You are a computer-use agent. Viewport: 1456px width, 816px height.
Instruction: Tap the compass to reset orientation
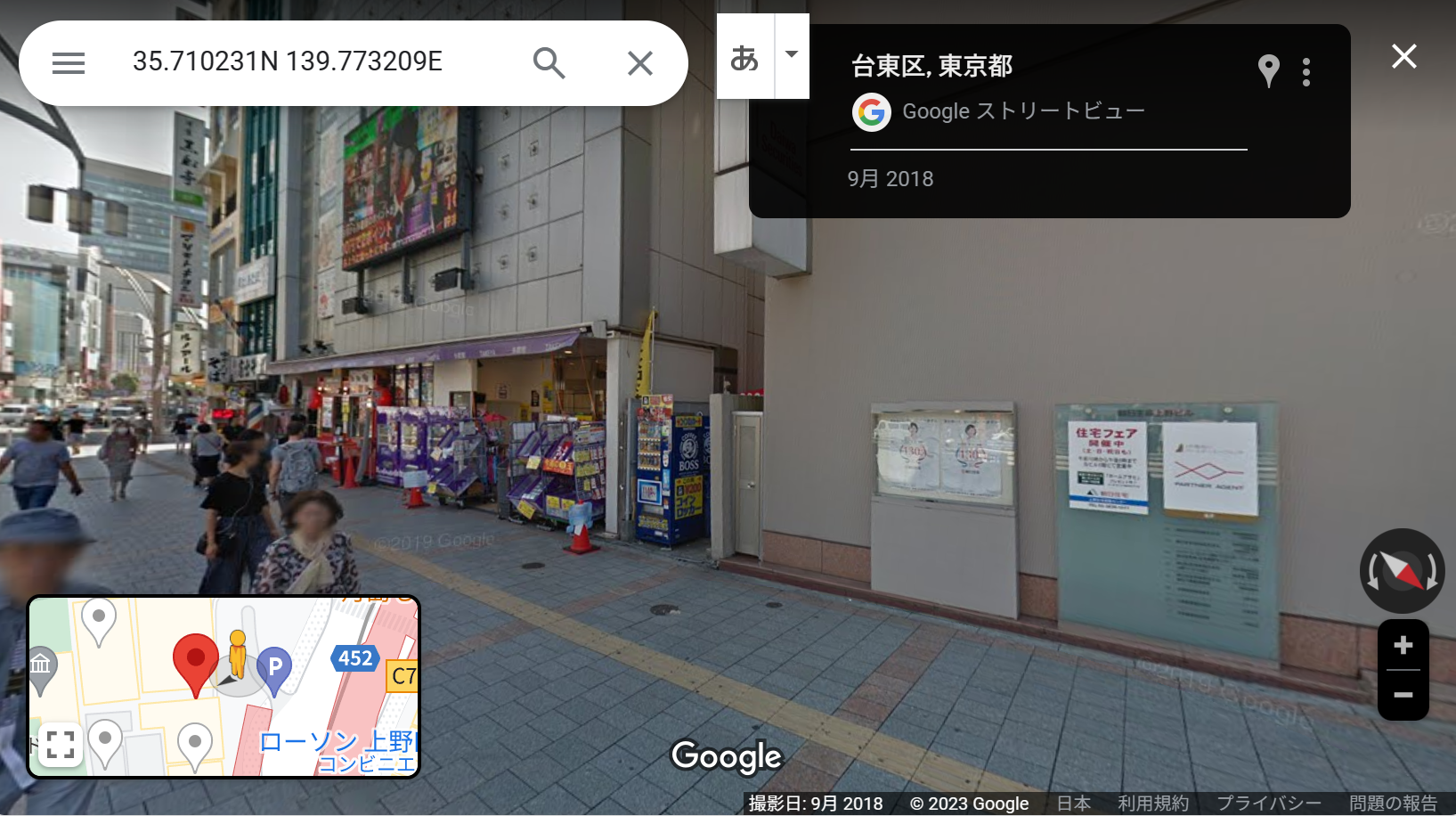tap(1402, 571)
